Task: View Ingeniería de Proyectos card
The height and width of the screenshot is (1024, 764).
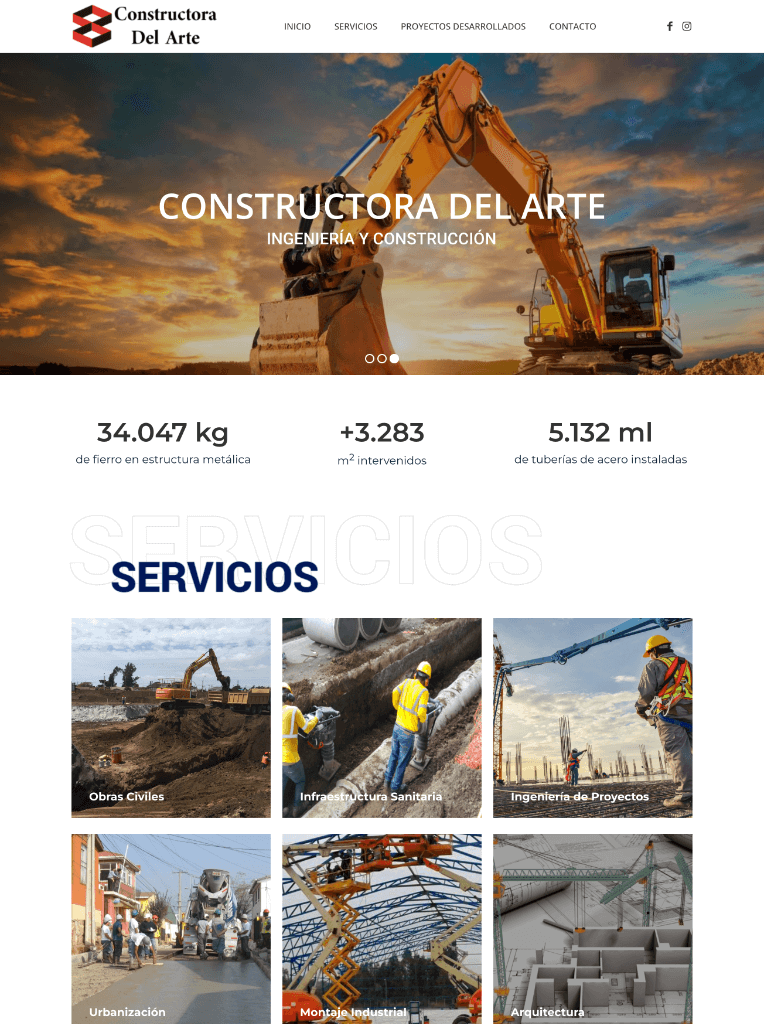Action: point(592,717)
